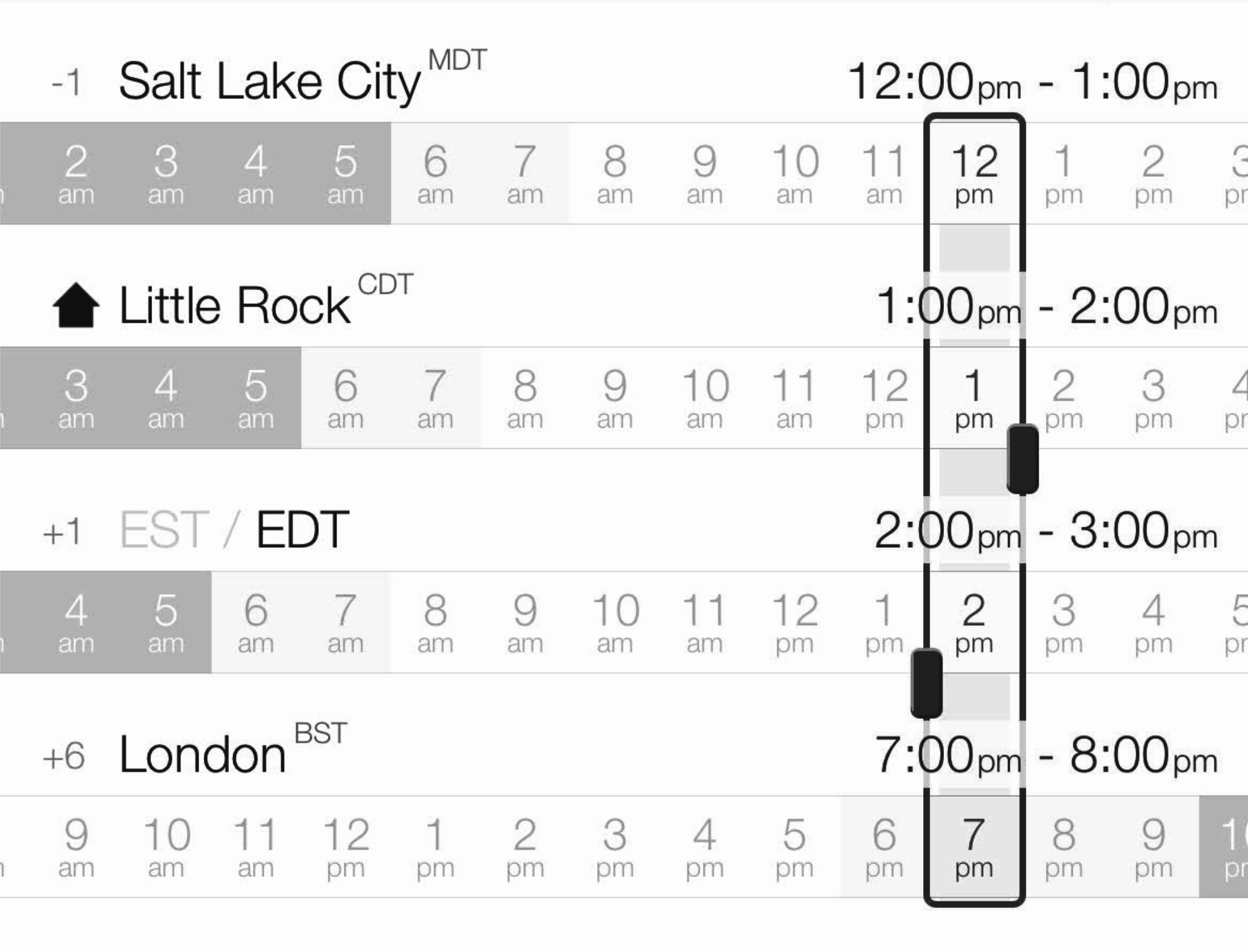Tap the right handle of the time selection
This screenshot has width=1248, height=952.
1023,459
